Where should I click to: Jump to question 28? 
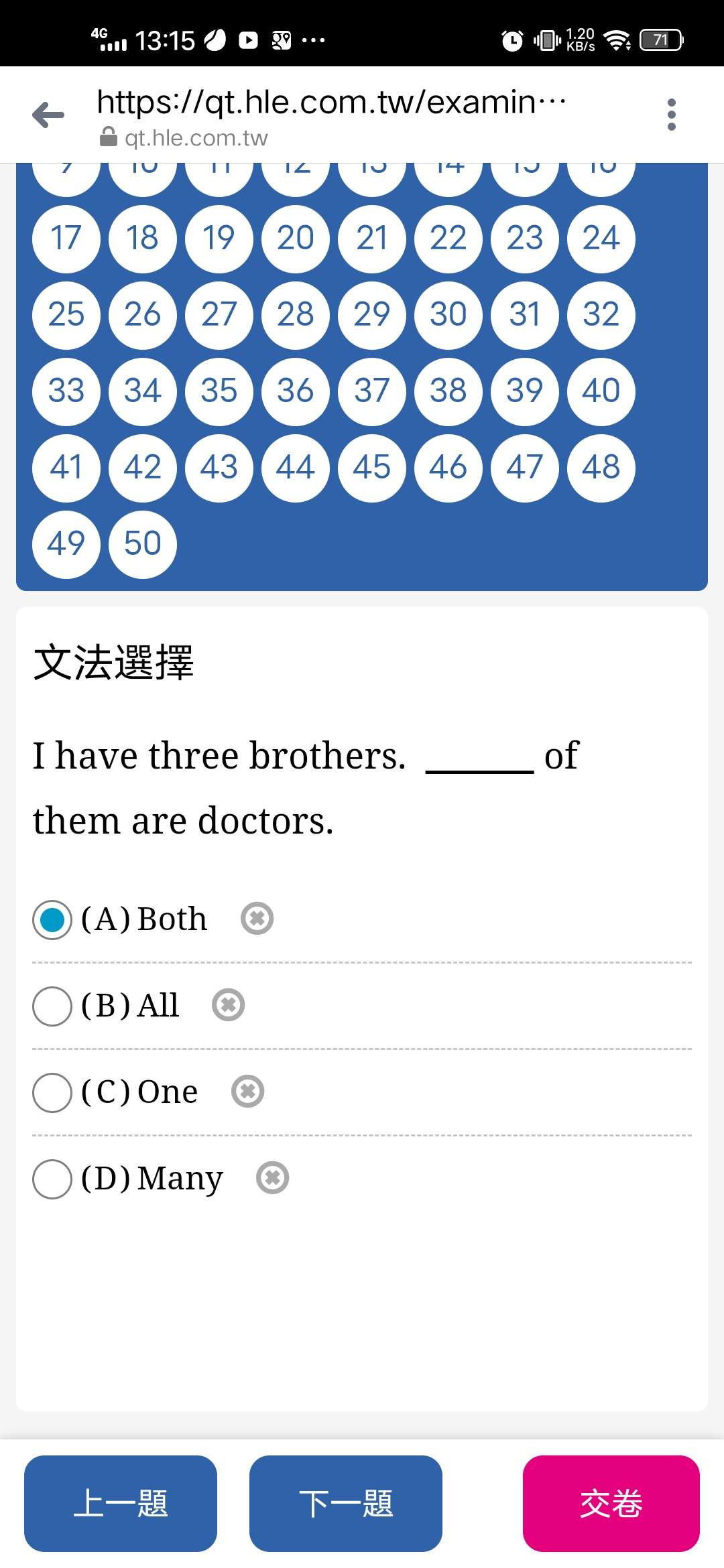tap(296, 315)
